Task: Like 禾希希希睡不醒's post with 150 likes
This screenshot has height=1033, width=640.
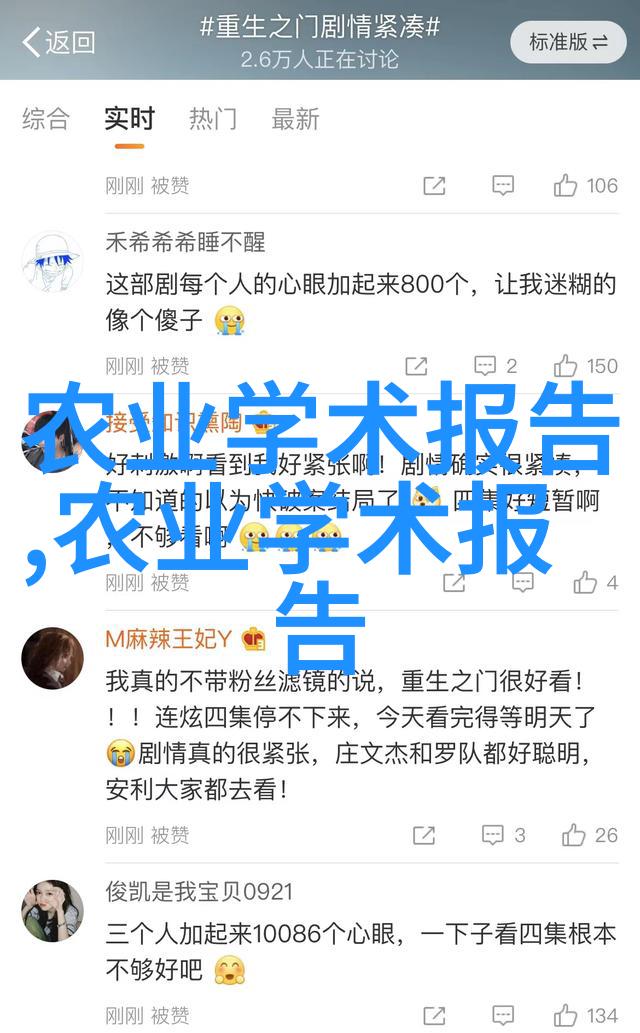Action: (587, 365)
